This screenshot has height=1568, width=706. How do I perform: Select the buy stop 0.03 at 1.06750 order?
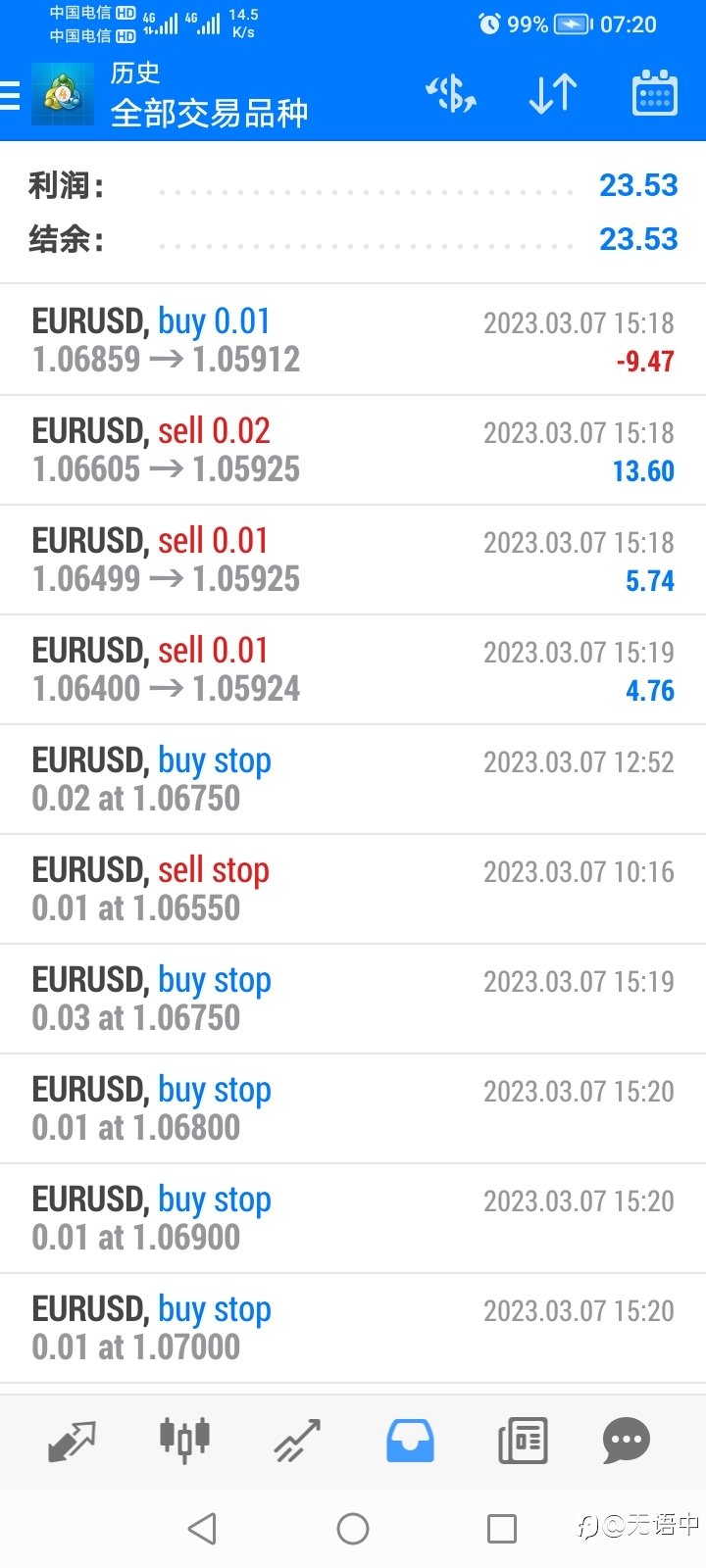[353, 999]
